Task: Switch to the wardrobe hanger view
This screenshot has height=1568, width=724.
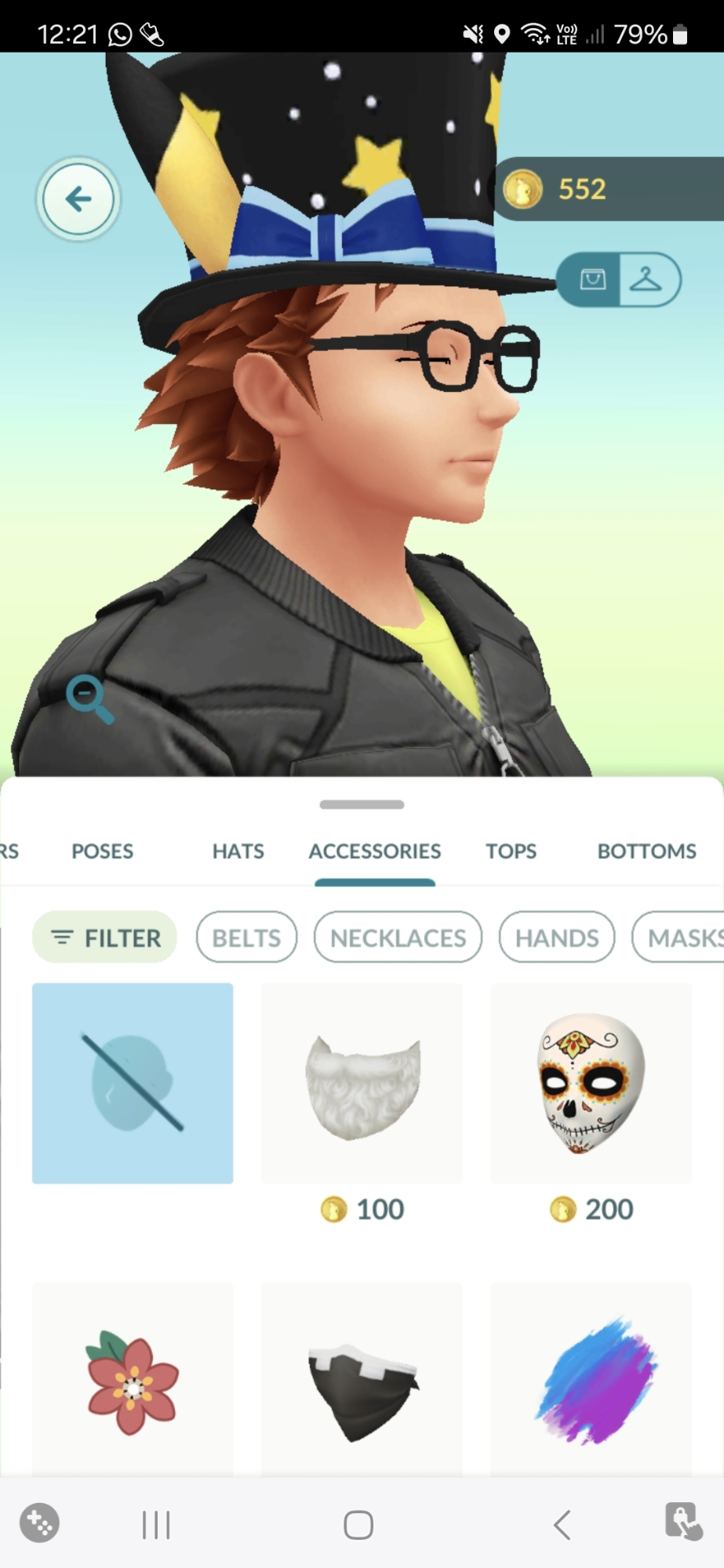Action: (x=647, y=279)
